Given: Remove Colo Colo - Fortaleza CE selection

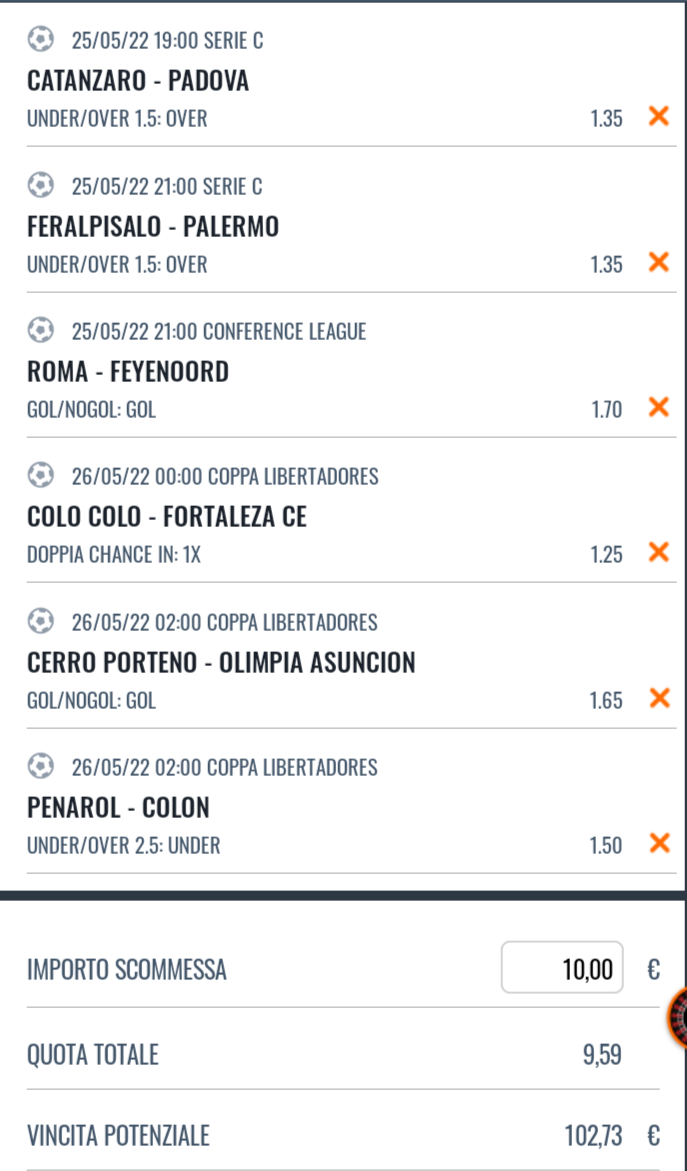Looking at the screenshot, I should [658, 553].
